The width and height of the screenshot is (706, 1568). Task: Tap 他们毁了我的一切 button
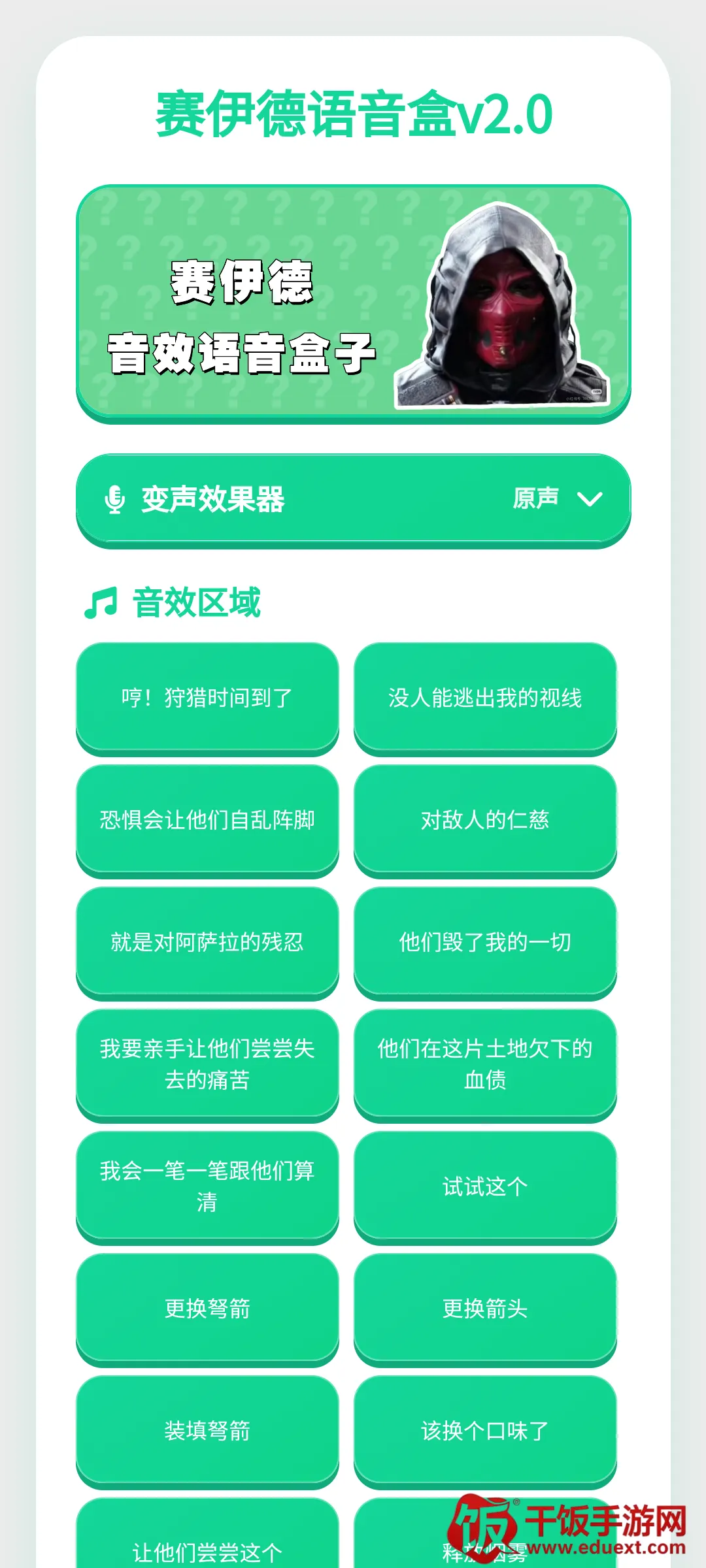485,942
